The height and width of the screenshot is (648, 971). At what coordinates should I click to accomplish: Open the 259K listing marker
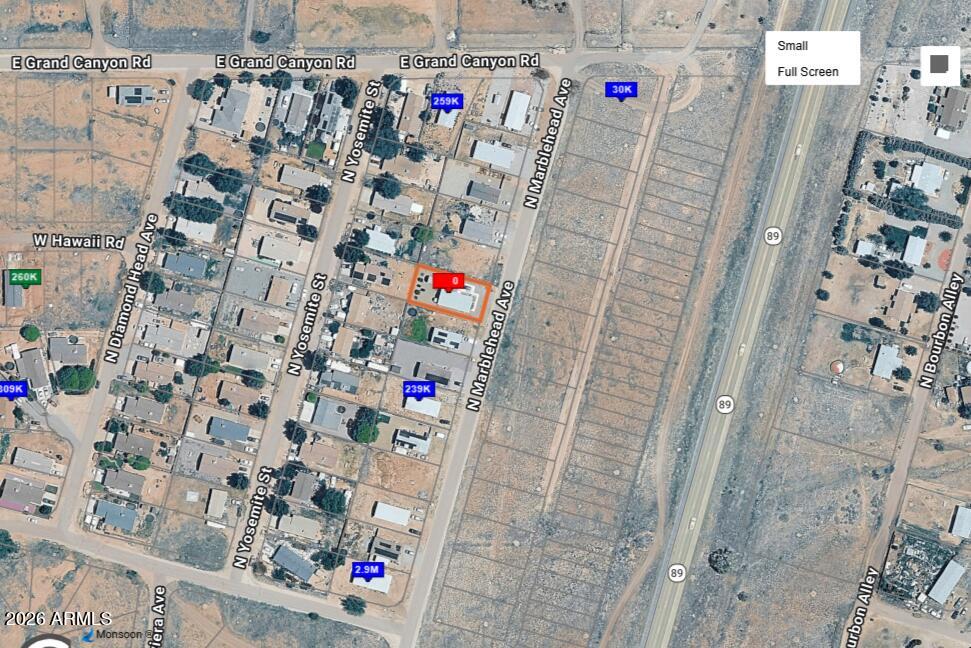[x=446, y=101]
